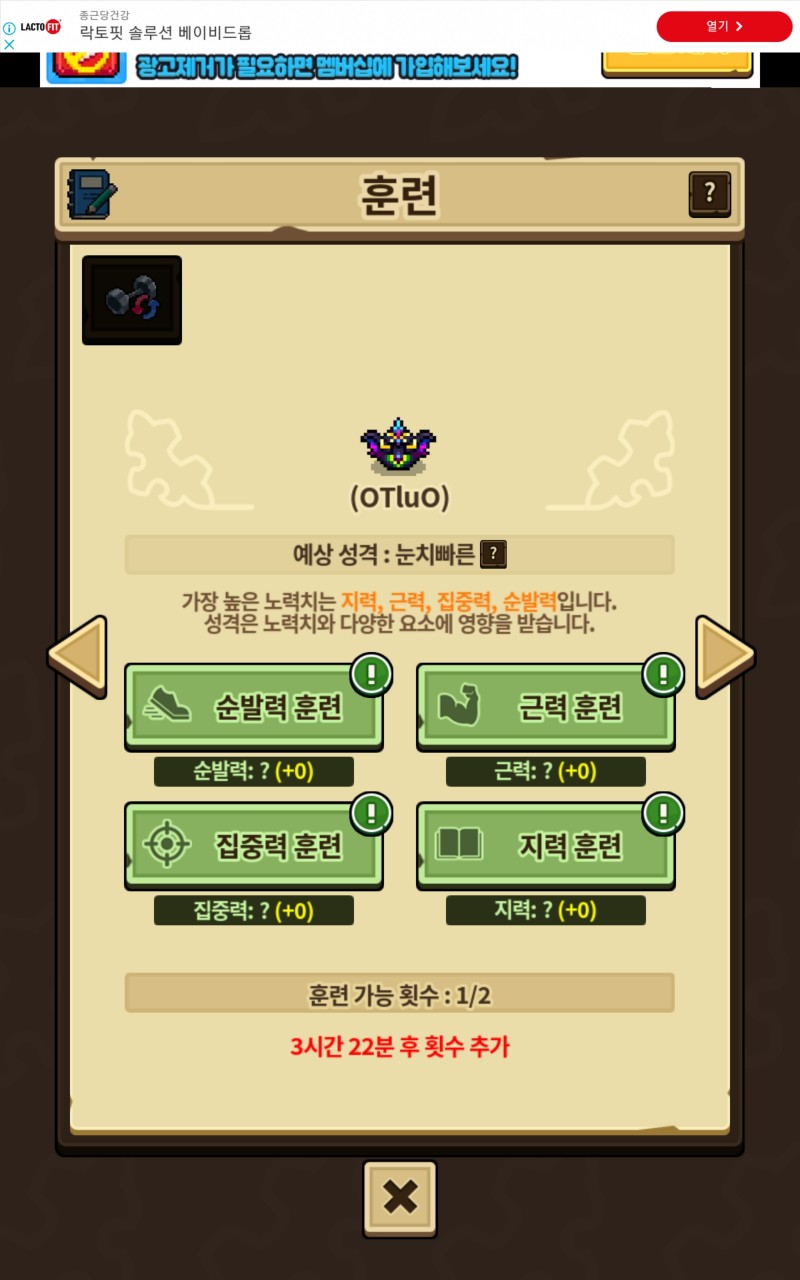Open the 열기 ad button
The image size is (800, 1280).
click(x=724, y=26)
